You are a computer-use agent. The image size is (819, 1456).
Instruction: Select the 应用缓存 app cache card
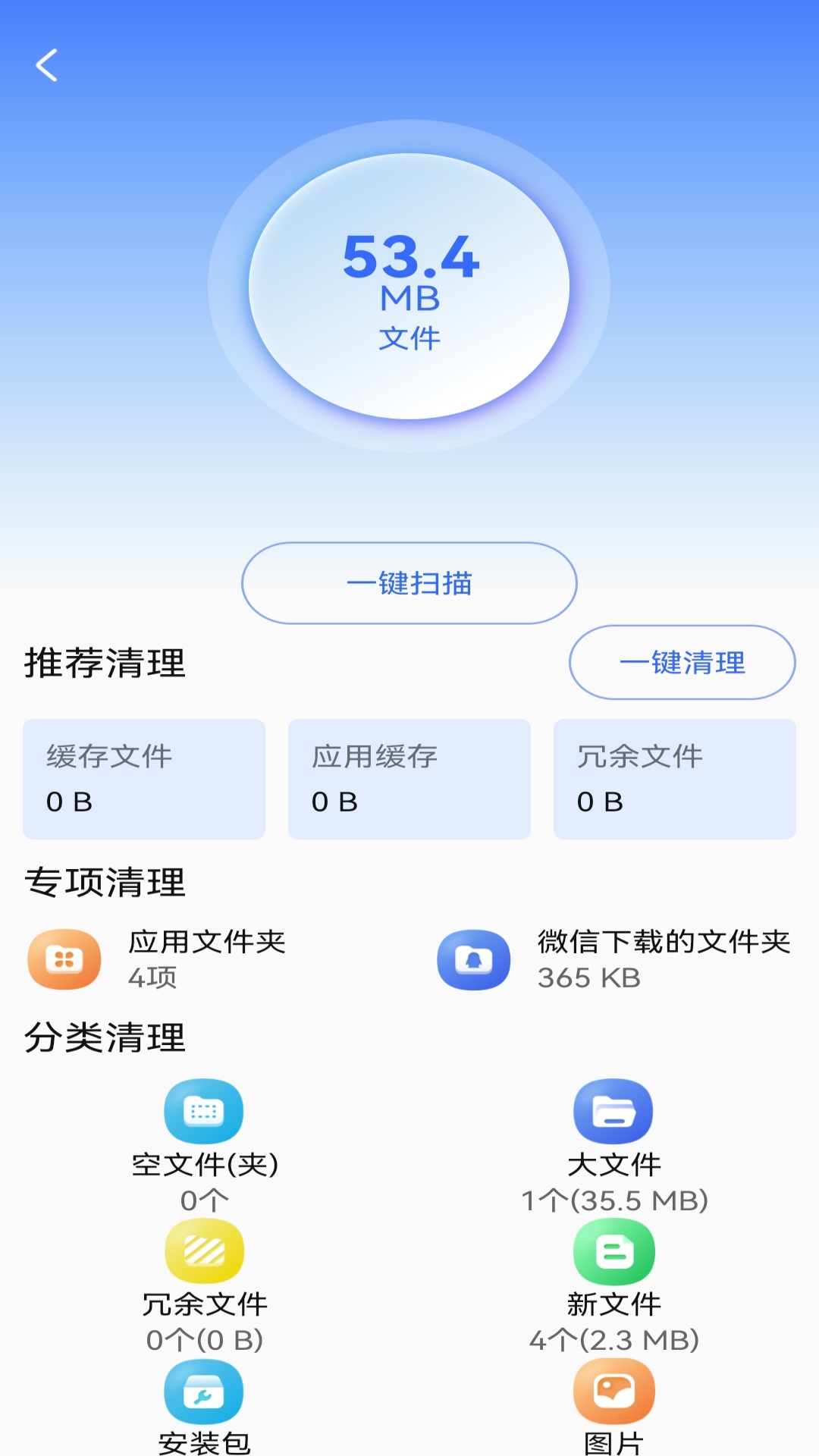coord(409,779)
